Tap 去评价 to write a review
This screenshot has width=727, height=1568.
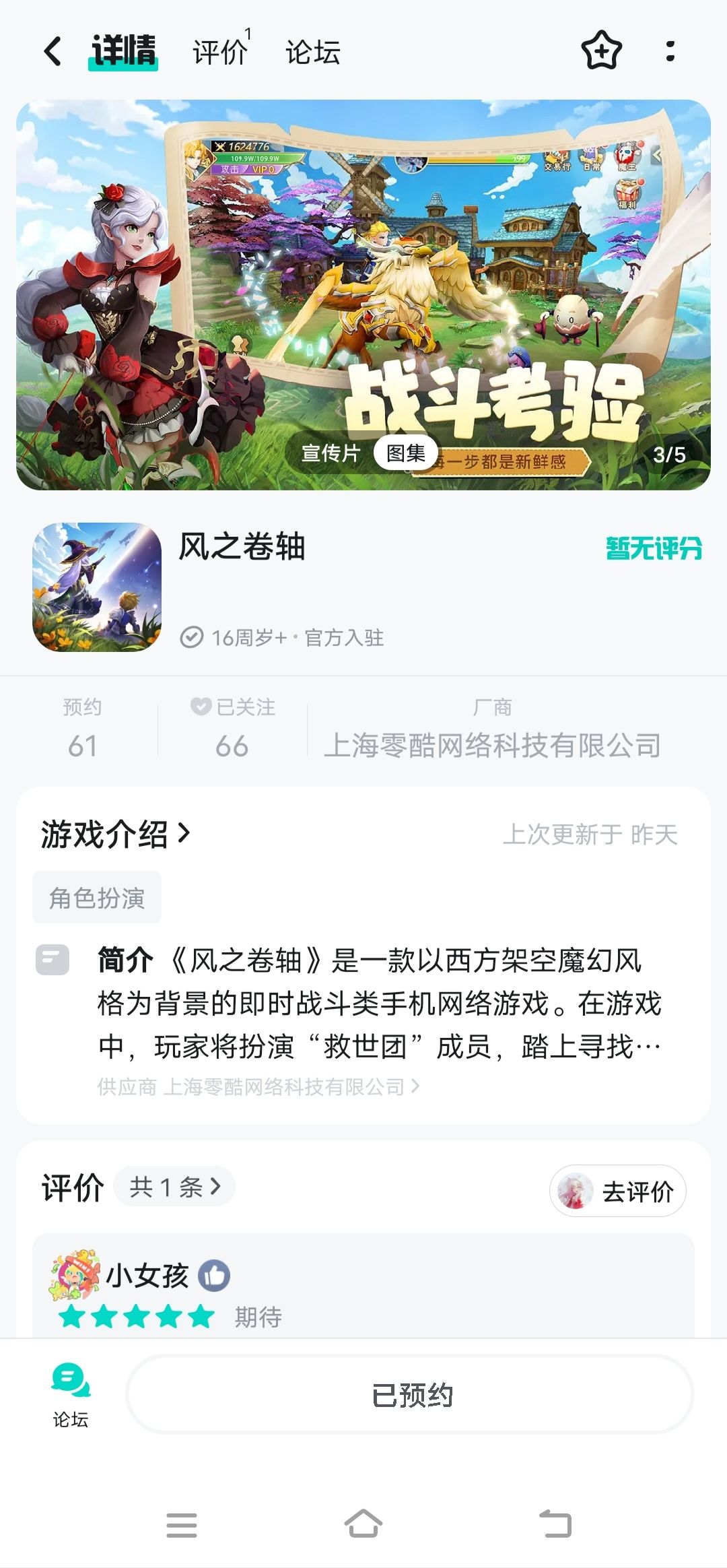point(618,1191)
